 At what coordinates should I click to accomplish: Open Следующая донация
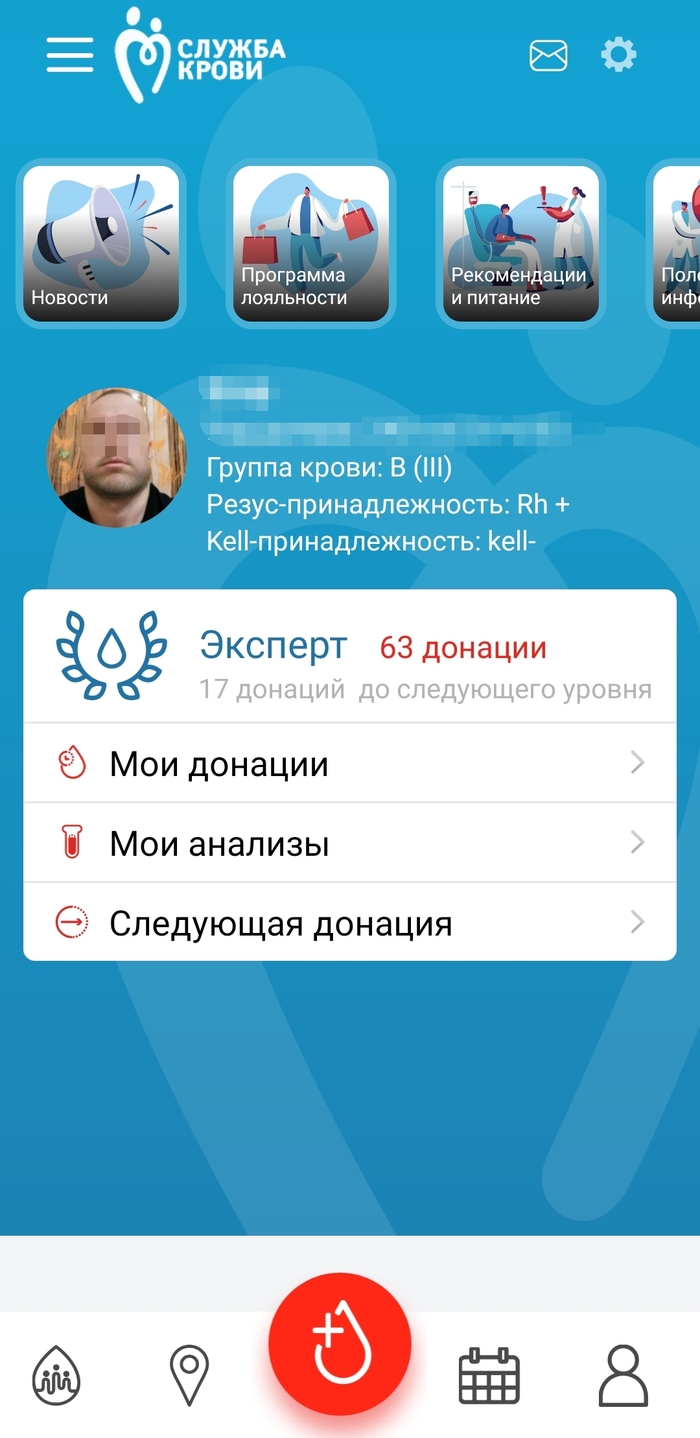tap(350, 923)
